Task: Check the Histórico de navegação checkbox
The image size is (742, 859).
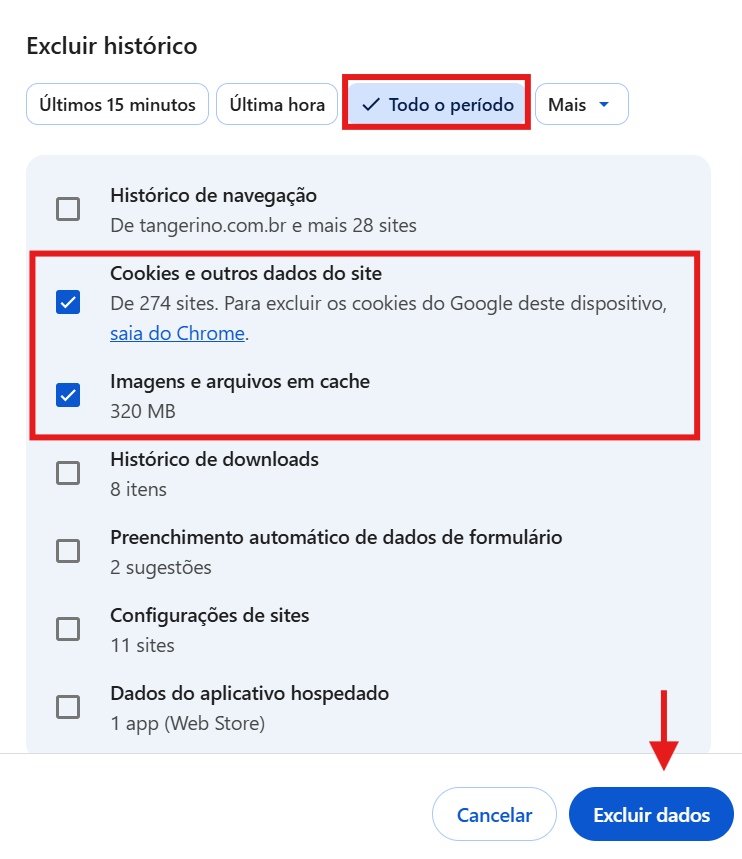Action: coord(68,209)
